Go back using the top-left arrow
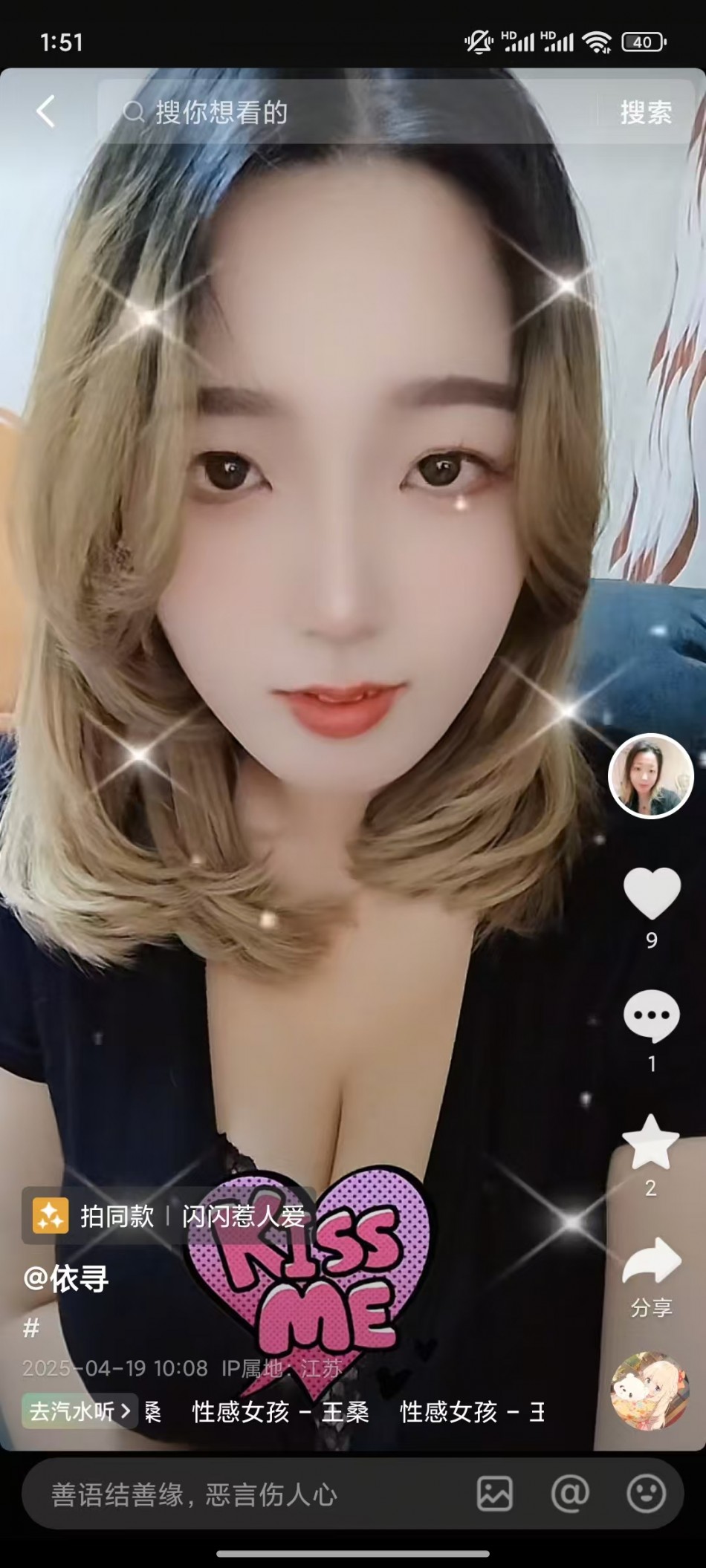The width and height of the screenshot is (706, 1568). (46, 112)
